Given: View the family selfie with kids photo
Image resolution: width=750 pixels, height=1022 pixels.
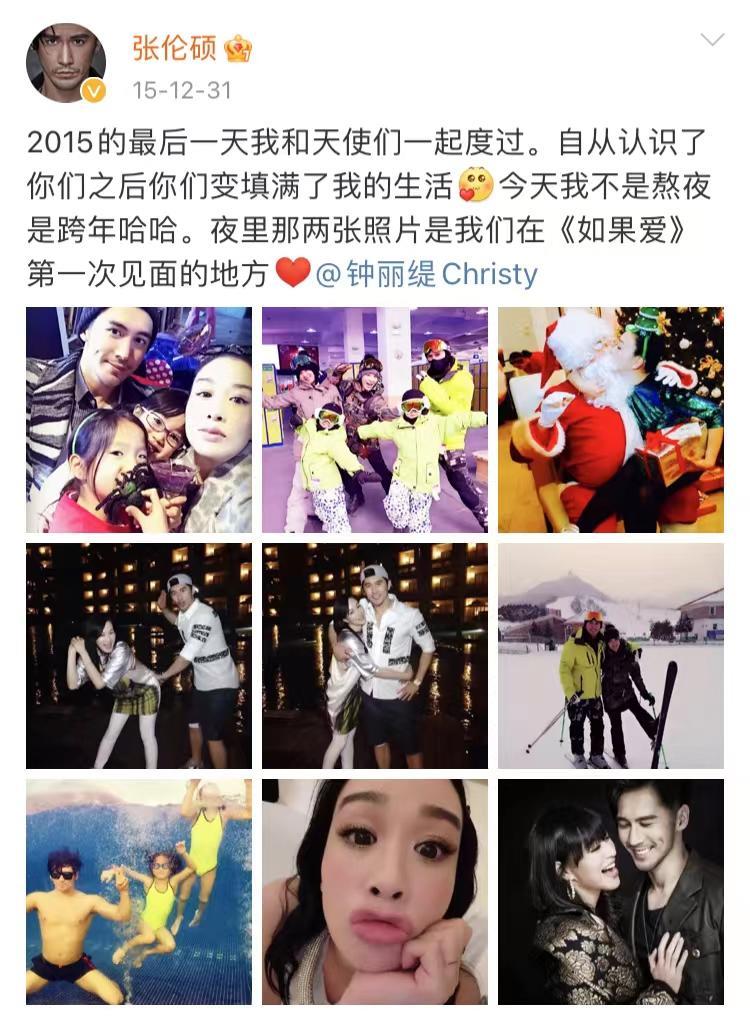Looking at the screenshot, I should click(x=139, y=420).
